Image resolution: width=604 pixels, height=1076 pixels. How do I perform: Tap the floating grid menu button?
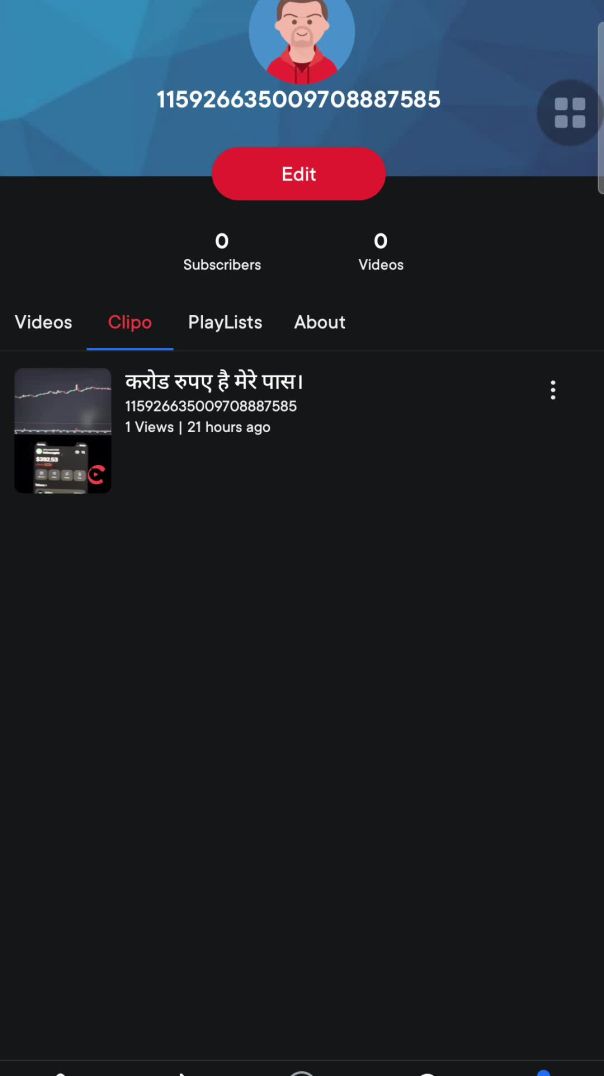tap(570, 112)
